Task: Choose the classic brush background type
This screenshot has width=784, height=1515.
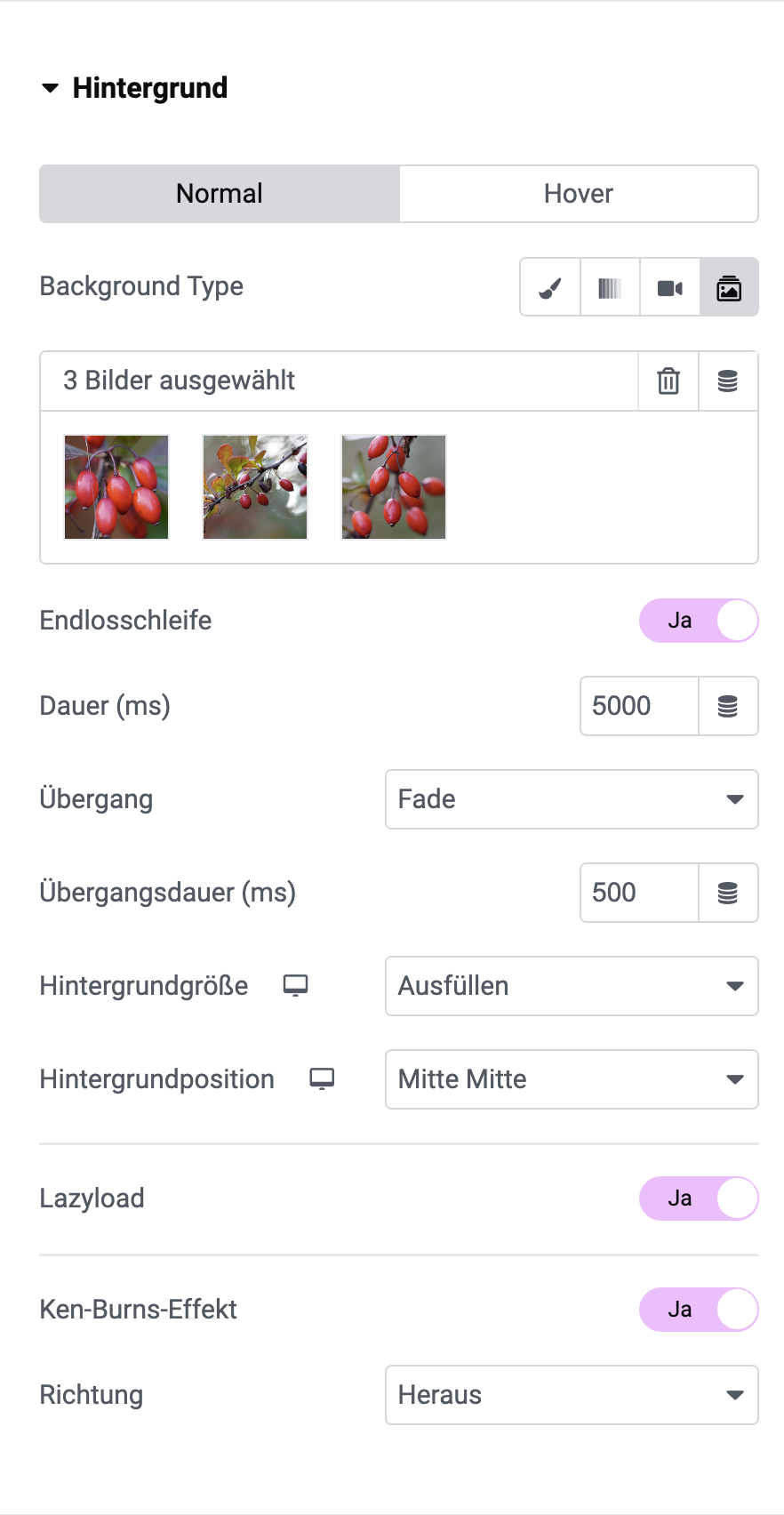Action: pos(550,287)
